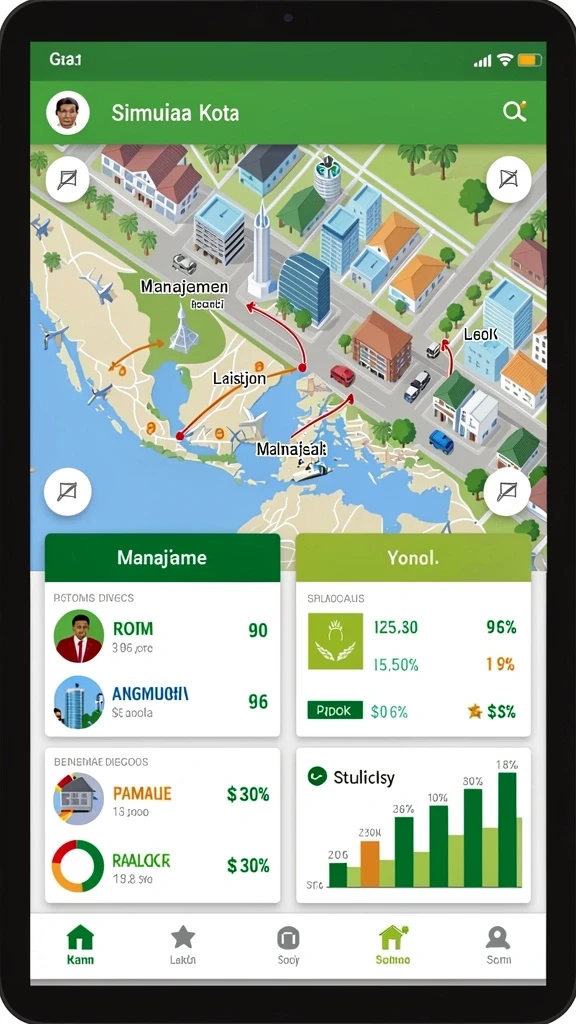Open the profile avatar beside Simuiaa Kota
The height and width of the screenshot is (1024, 576).
click(67, 113)
